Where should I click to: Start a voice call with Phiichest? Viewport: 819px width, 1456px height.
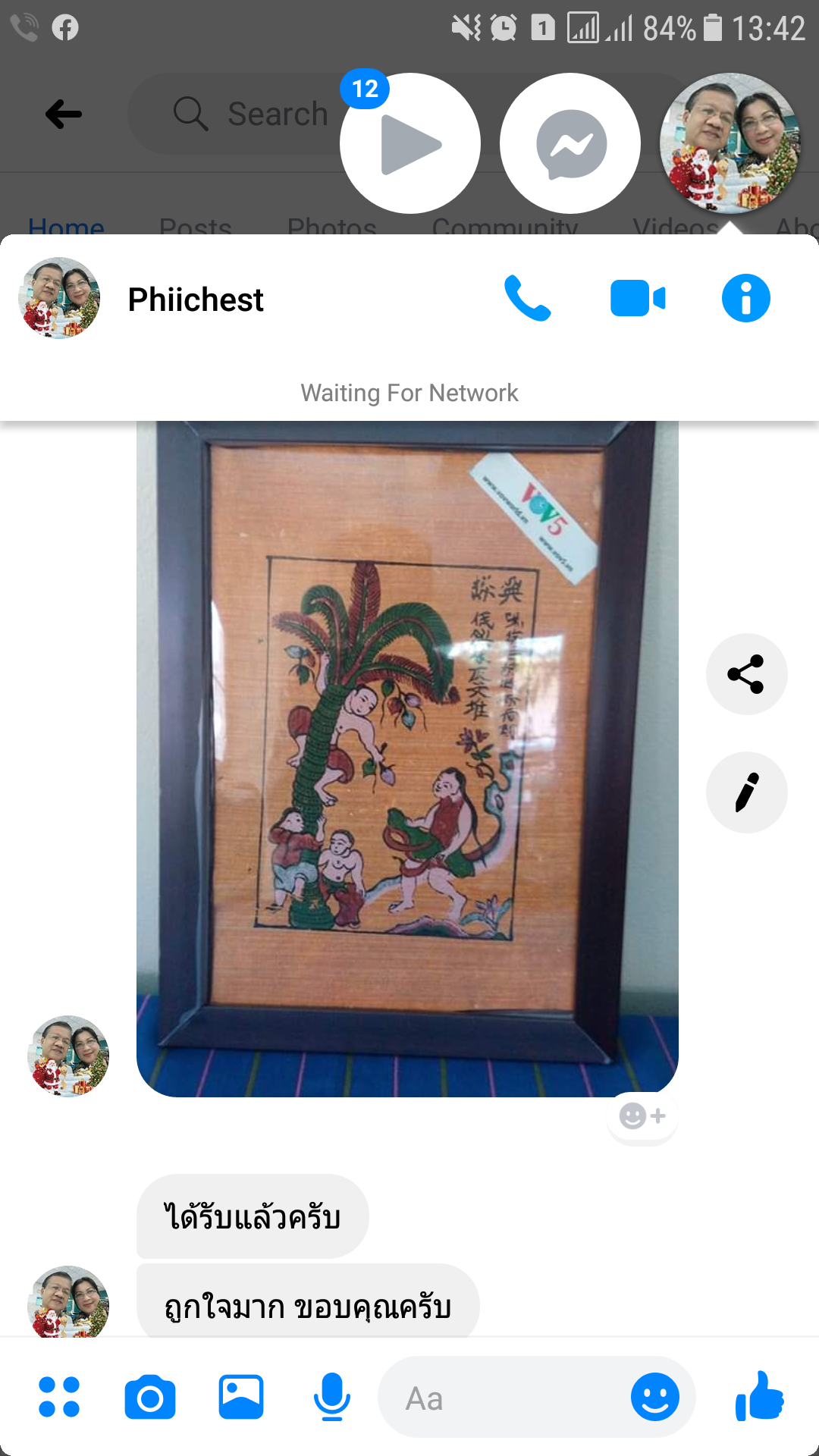click(x=528, y=299)
